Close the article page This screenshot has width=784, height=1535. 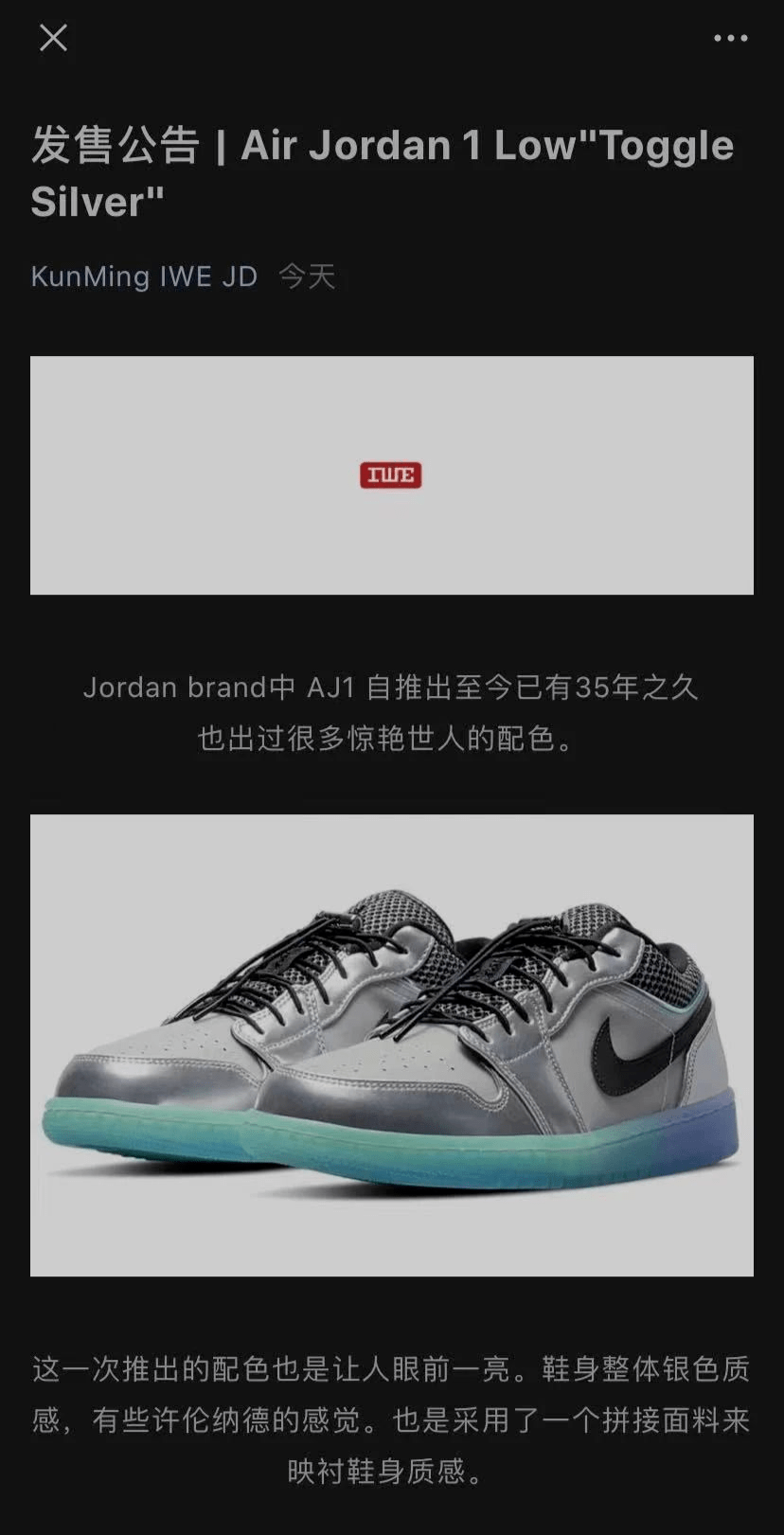(x=53, y=38)
